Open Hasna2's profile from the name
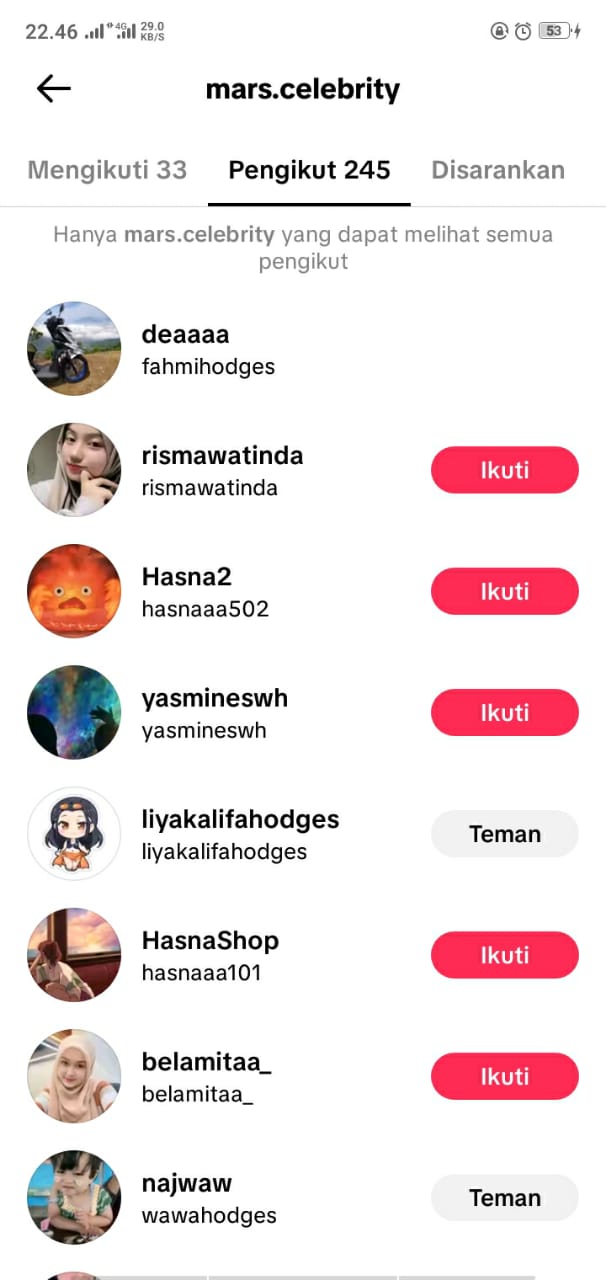606x1280 pixels. [187, 577]
